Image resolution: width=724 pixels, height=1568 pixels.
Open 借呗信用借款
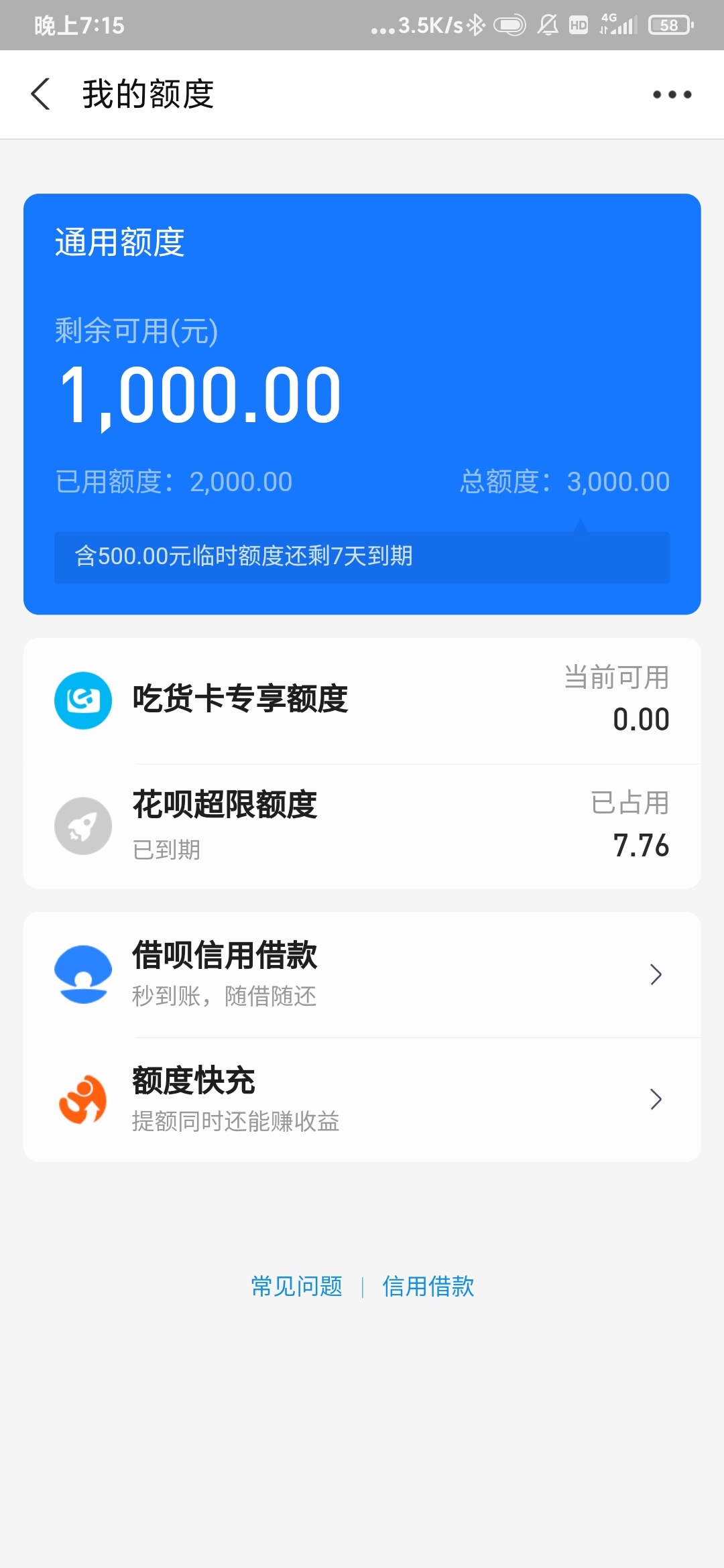click(x=362, y=974)
